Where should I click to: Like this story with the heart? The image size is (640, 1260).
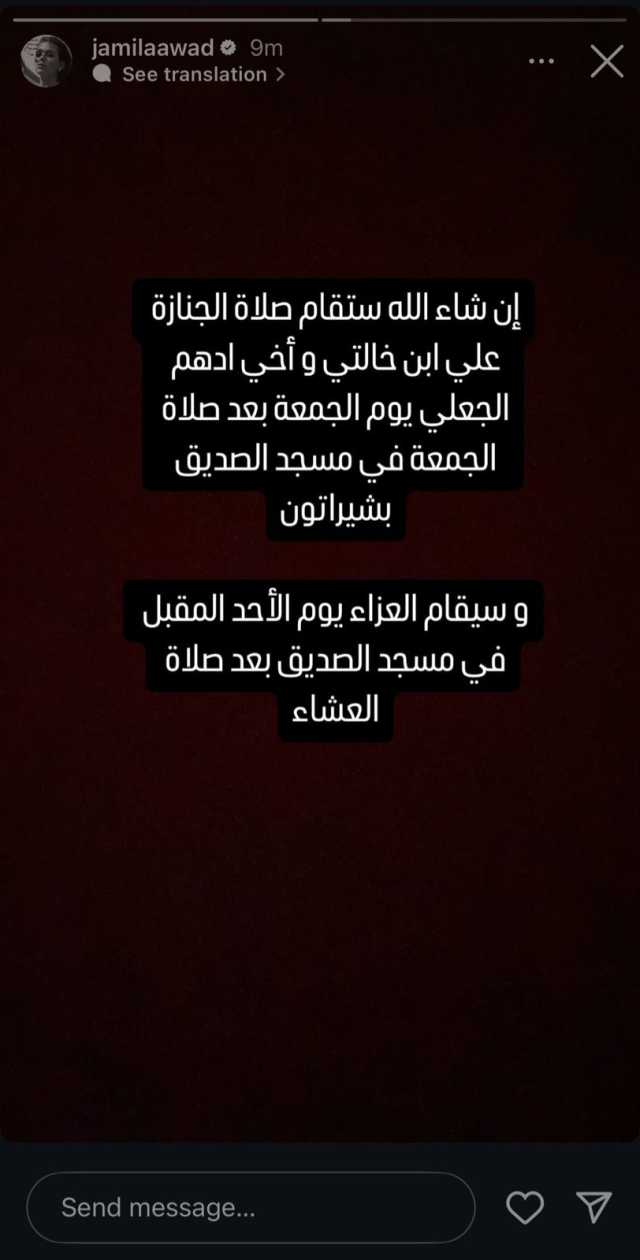[x=524, y=1207]
